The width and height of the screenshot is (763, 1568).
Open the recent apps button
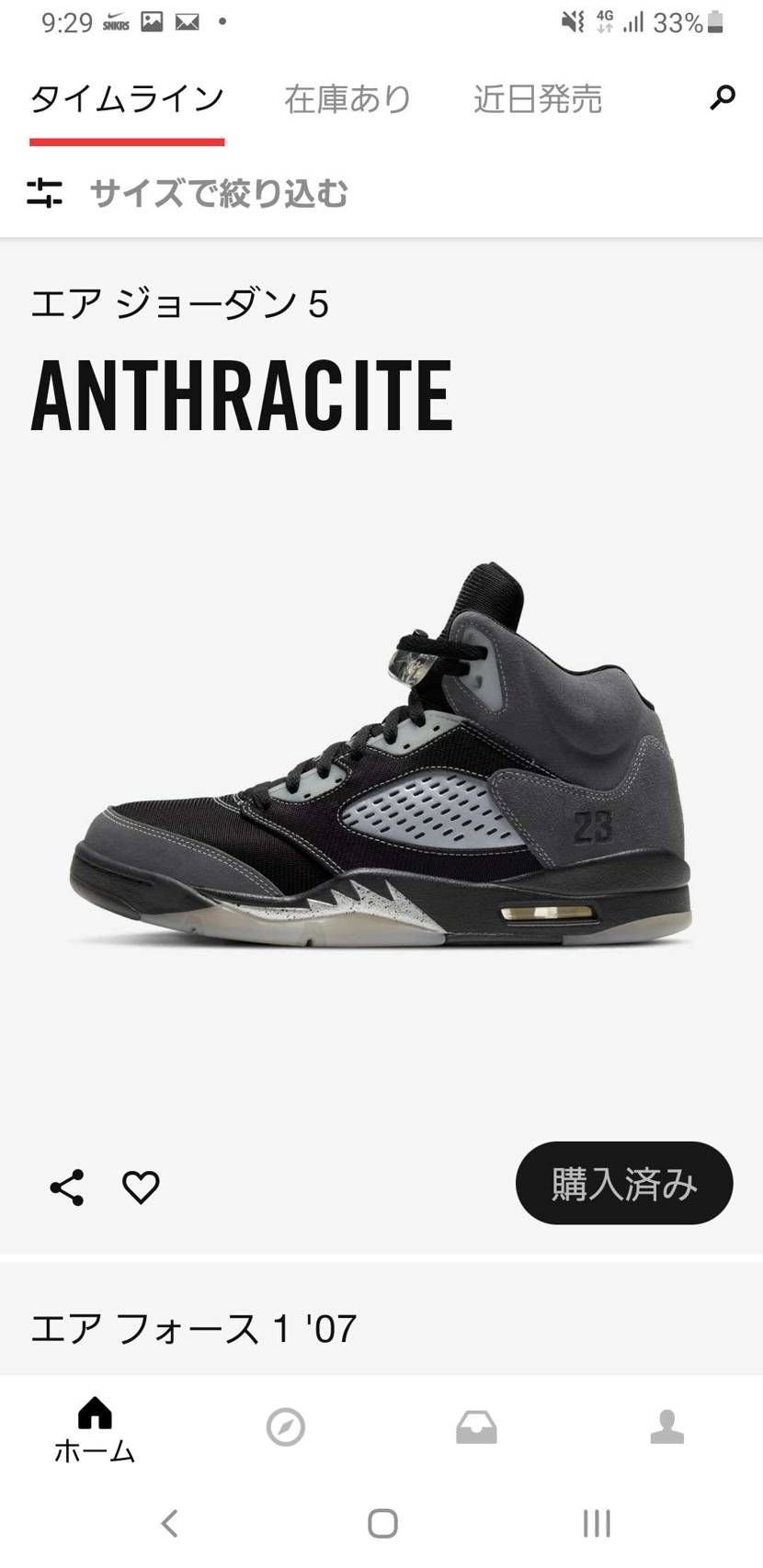click(x=596, y=1523)
